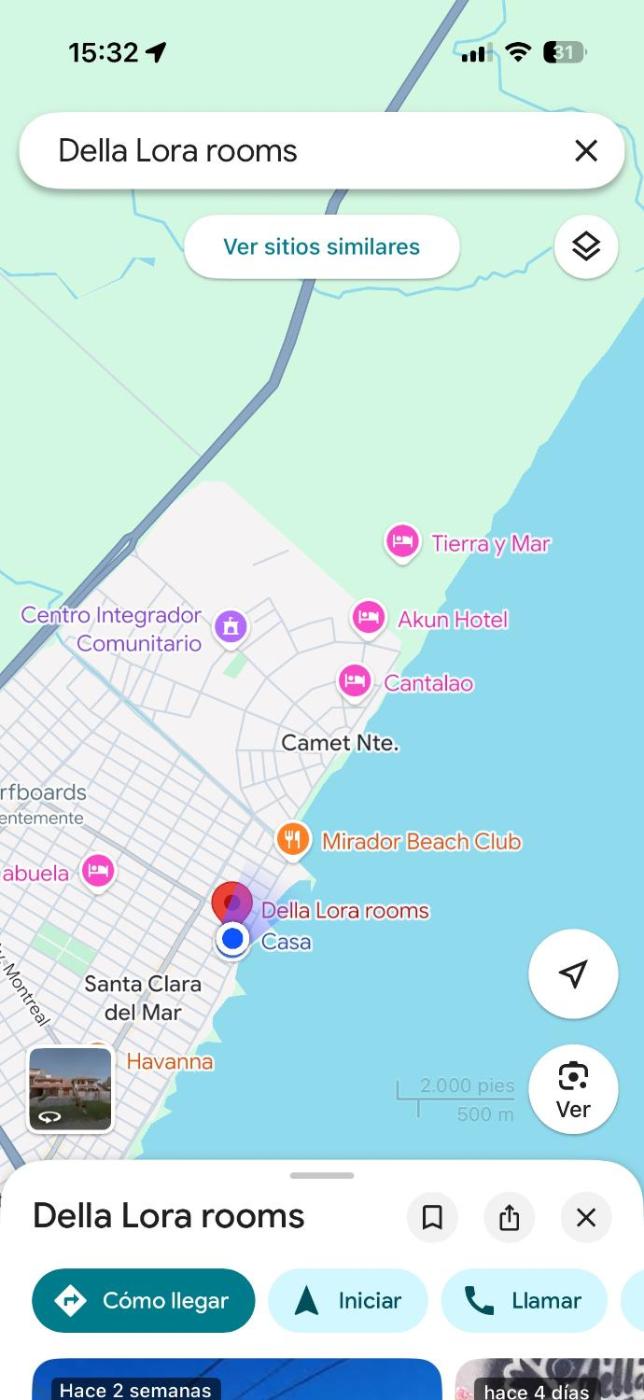Get directions with Cómo llegar
644x1400 pixels.
pos(143,1301)
